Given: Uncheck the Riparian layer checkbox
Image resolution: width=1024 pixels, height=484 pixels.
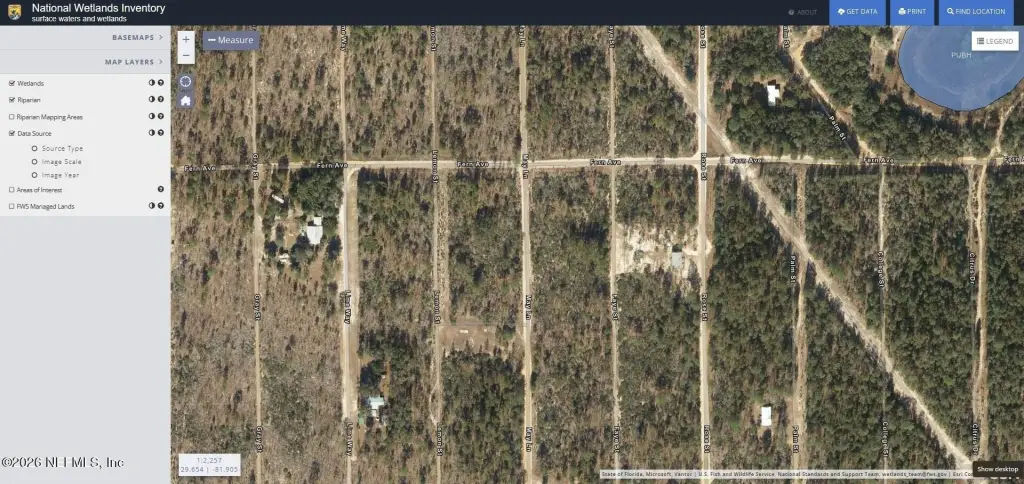Looking at the screenshot, I should click(11, 100).
